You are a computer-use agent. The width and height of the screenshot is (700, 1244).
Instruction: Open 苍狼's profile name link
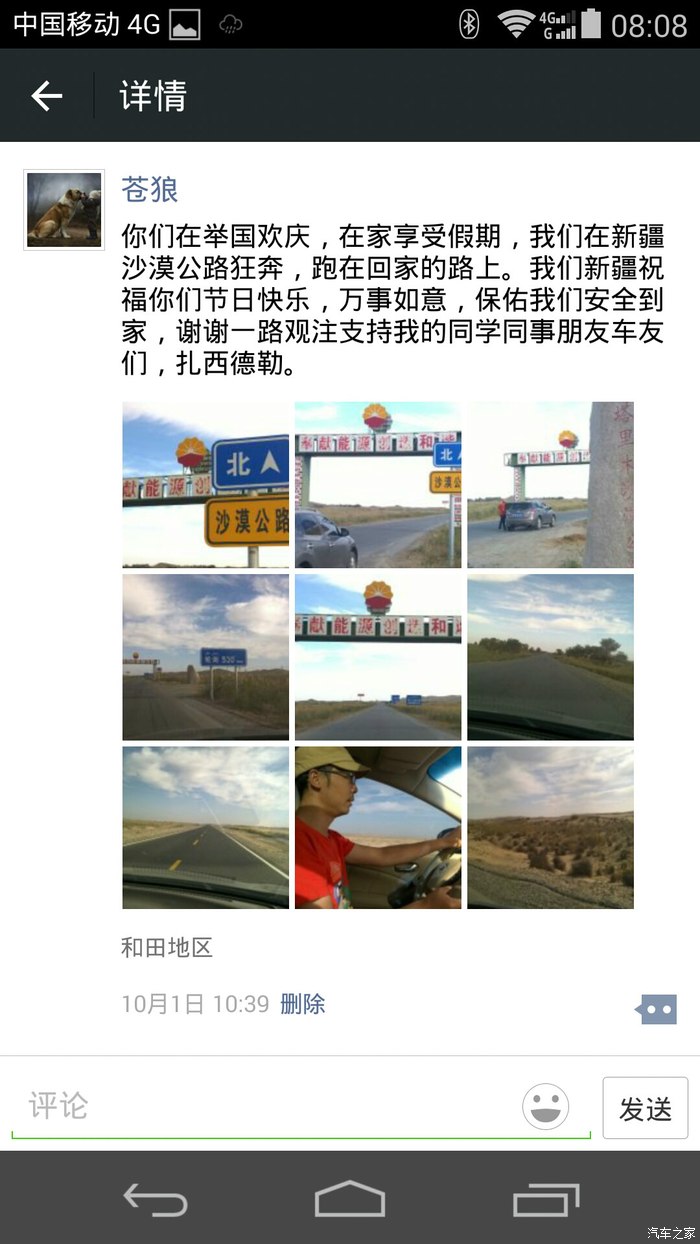(150, 188)
